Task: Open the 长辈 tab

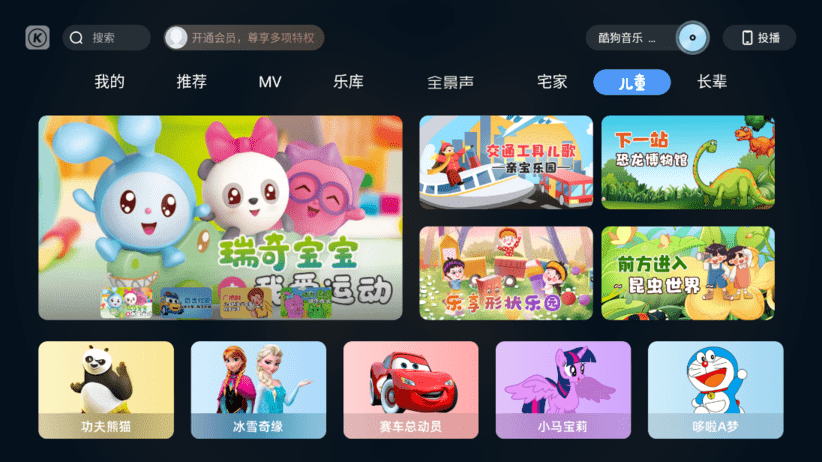Action: (x=712, y=82)
